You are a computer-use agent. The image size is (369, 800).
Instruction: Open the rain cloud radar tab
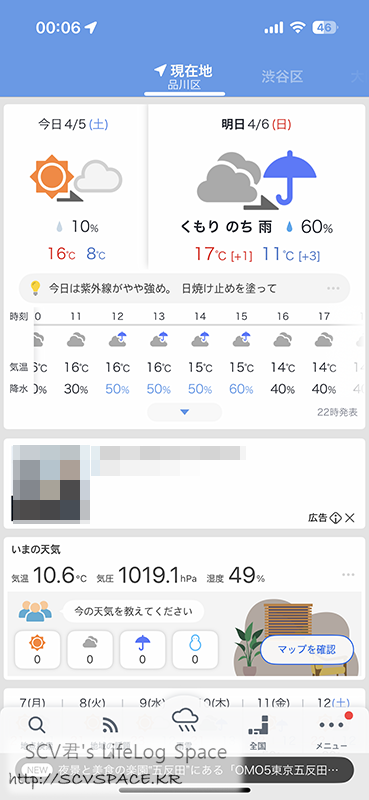point(184,727)
